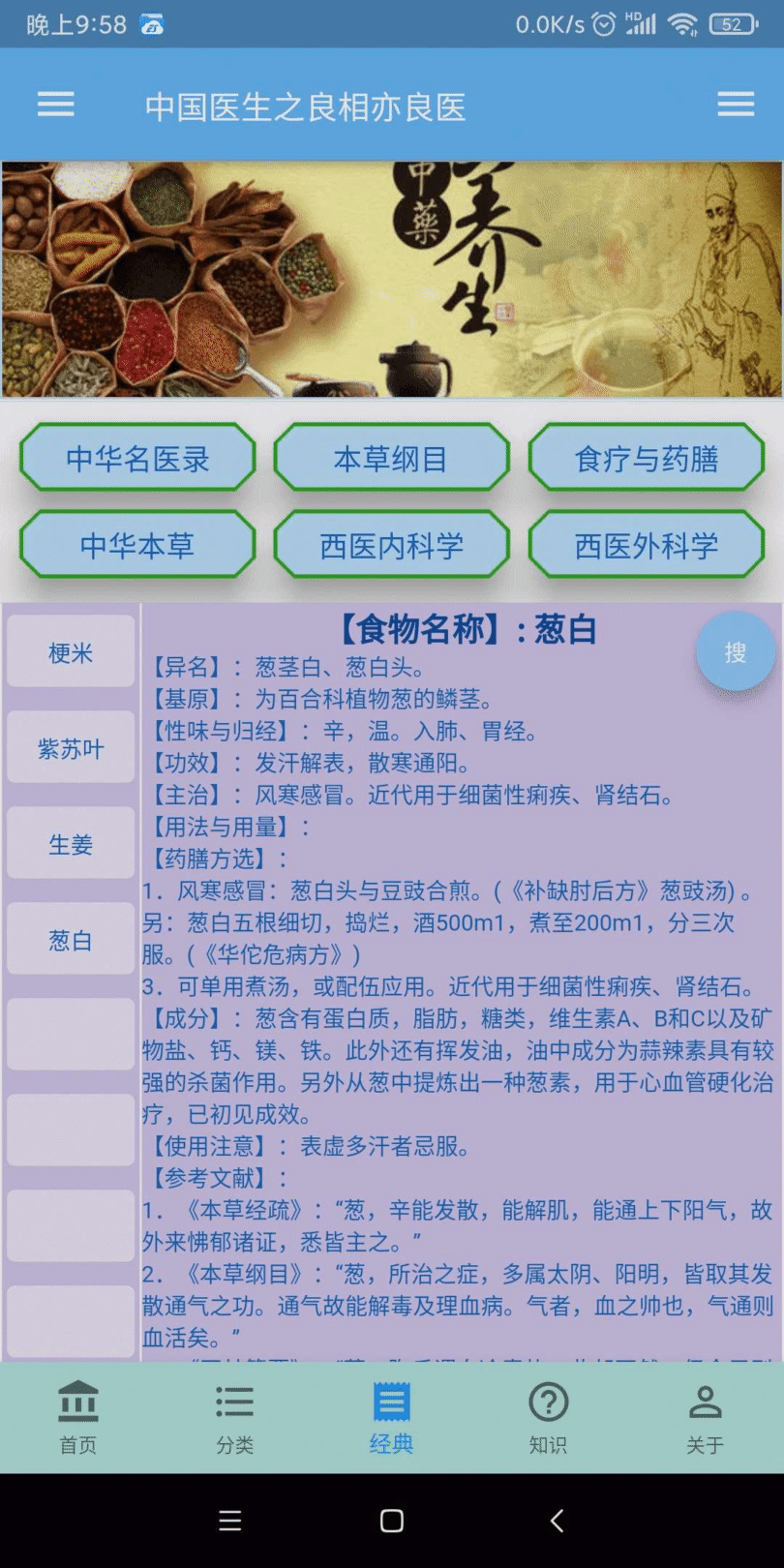Tap the 中药养生 banner image
784x1568 pixels.
[x=391, y=280]
